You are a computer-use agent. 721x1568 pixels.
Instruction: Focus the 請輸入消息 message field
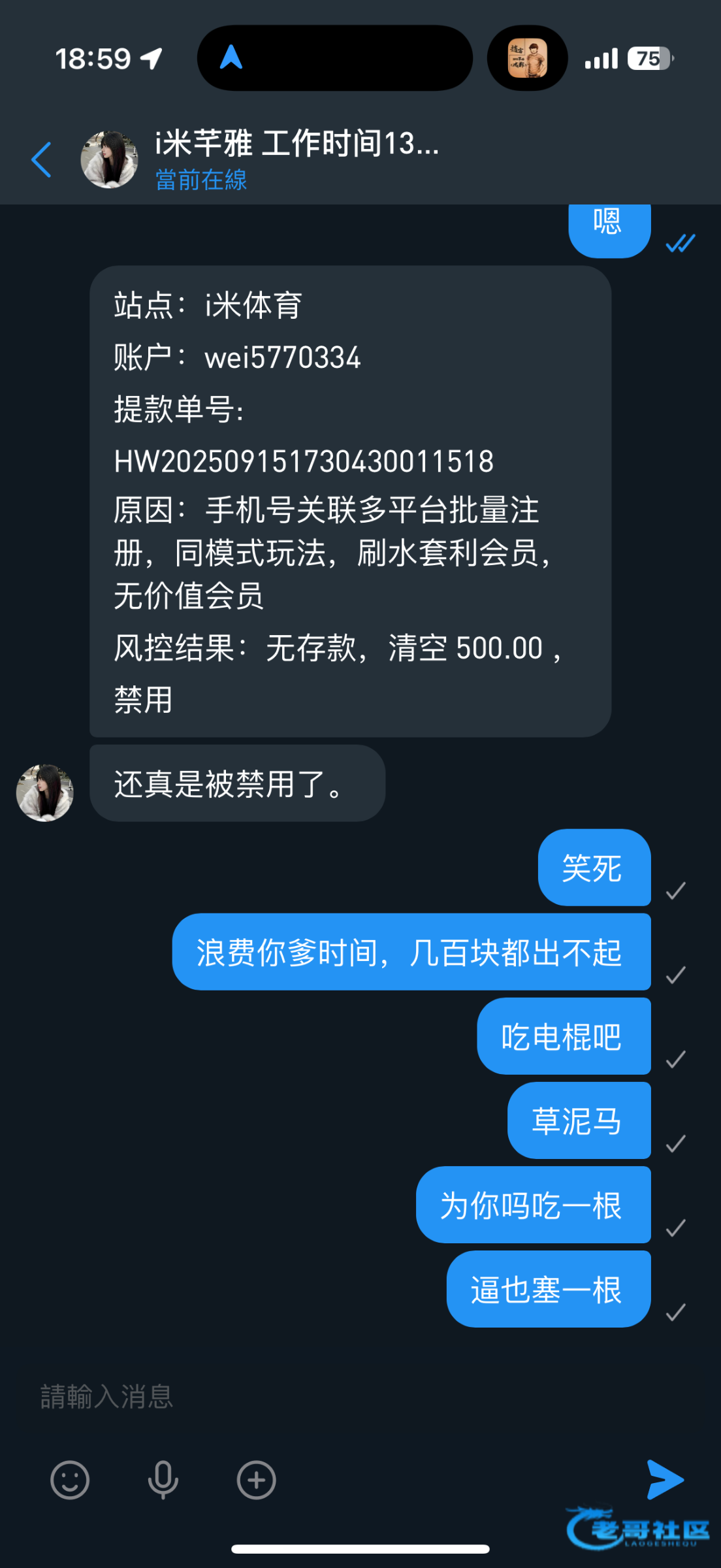coord(327,1396)
